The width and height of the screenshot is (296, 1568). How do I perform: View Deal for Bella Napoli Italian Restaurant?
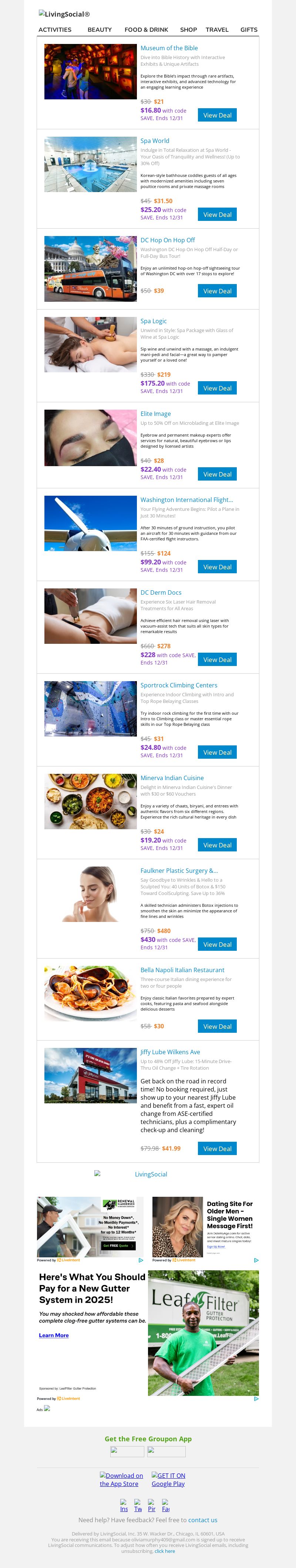pyautogui.click(x=217, y=1026)
